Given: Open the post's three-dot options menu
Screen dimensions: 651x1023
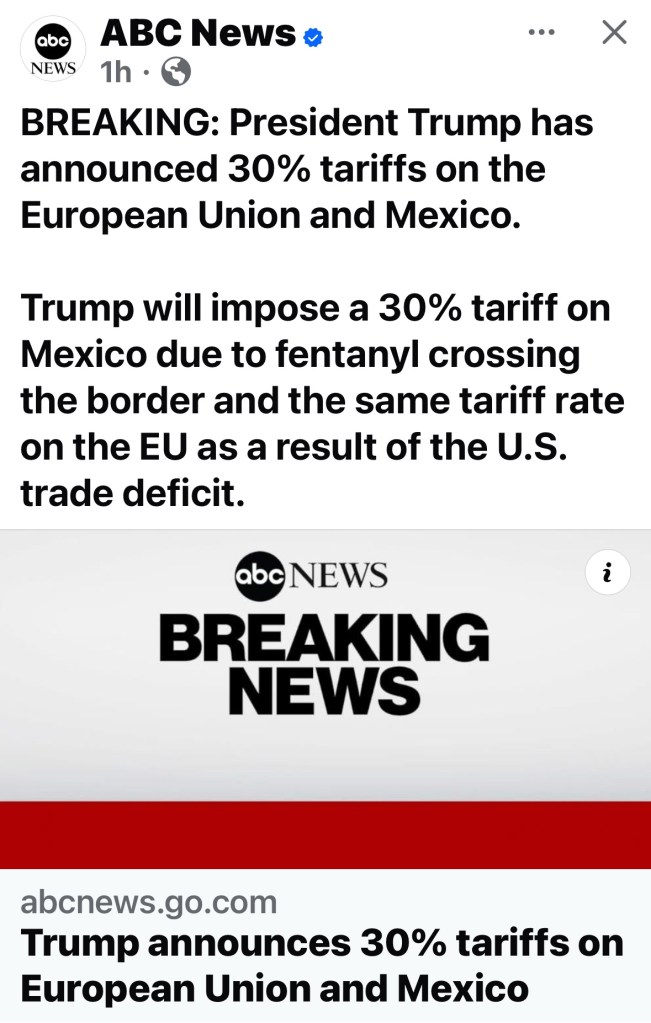Looking at the screenshot, I should (541, 33).
